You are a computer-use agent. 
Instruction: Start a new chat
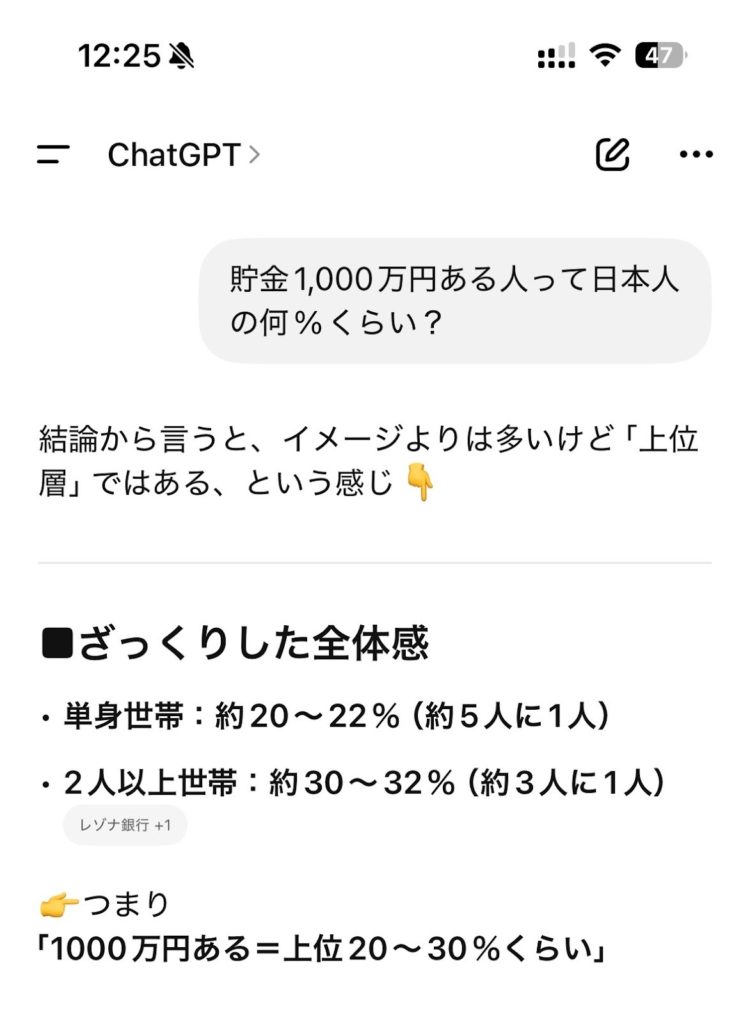pos(612,154)
